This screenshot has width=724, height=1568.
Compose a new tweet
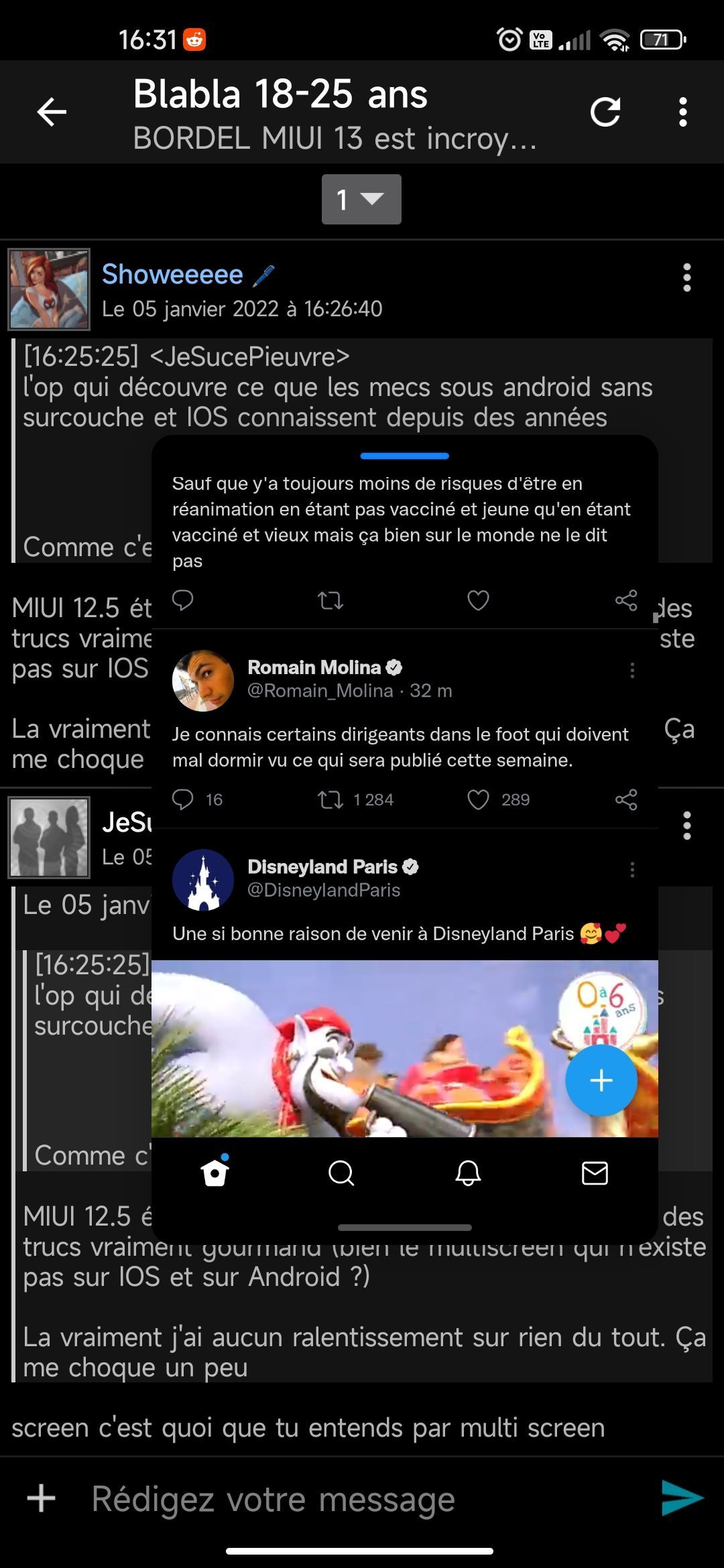tap(601, 1080)
